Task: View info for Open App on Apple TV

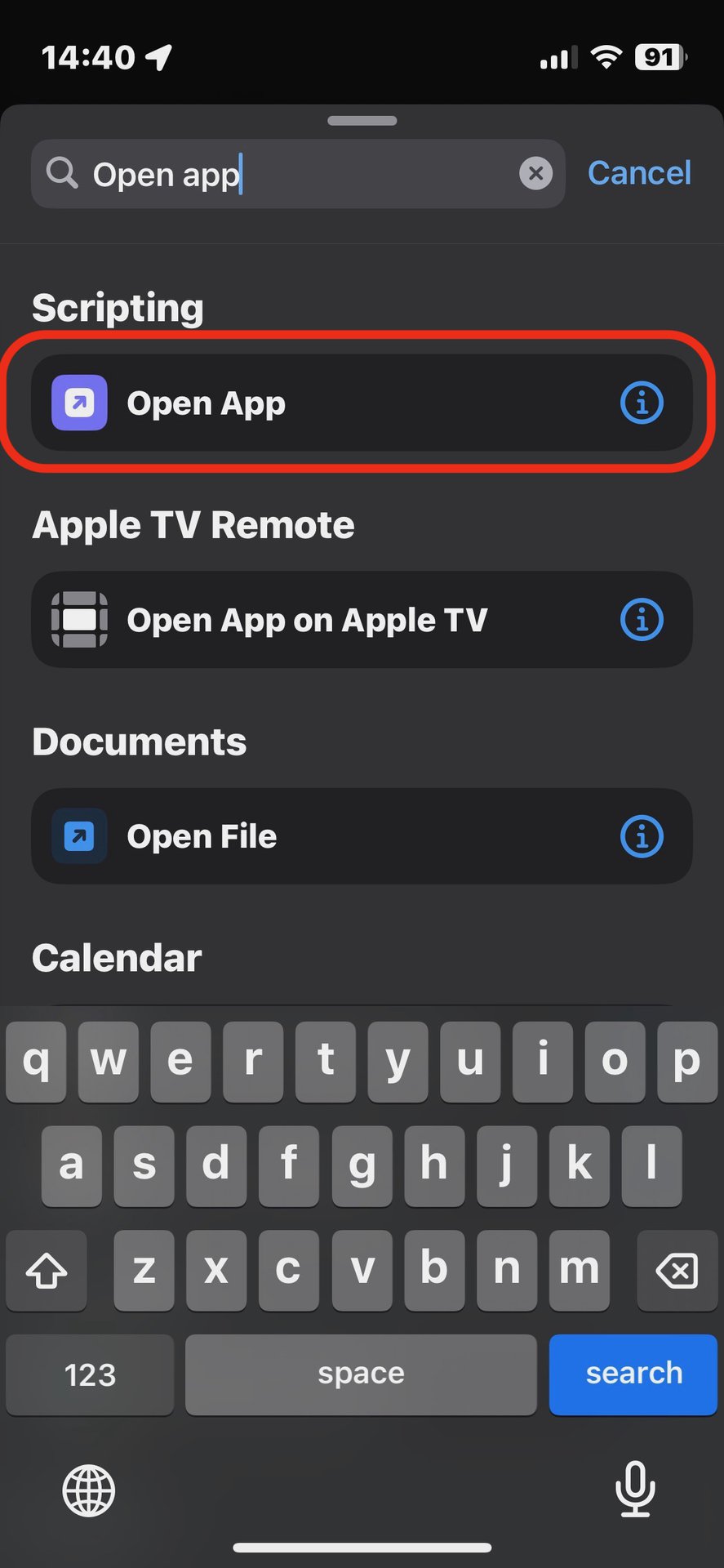Action: [642, 620]
